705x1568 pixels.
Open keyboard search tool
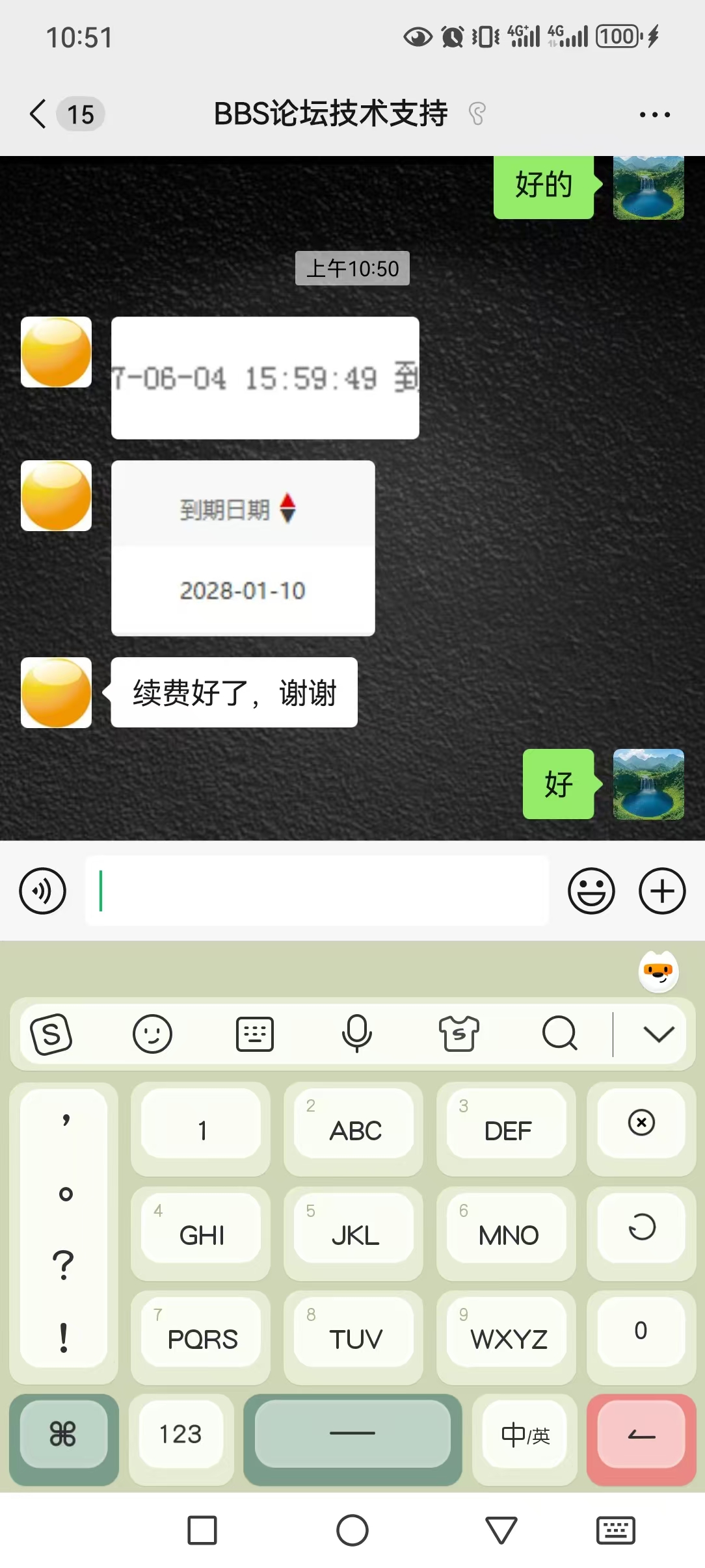[560, 1034]
